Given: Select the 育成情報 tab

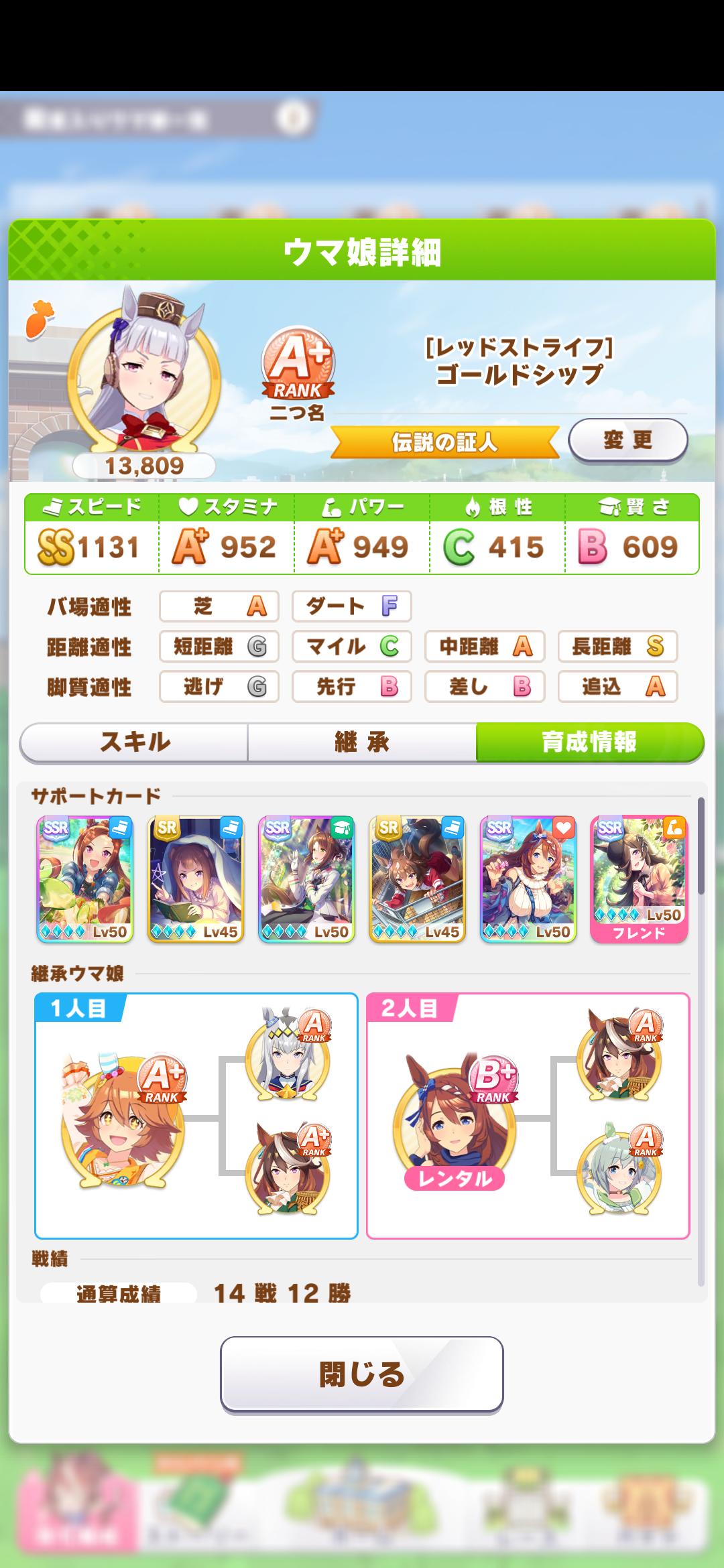Looking at the screenshot, I should [x=589, y=742].
